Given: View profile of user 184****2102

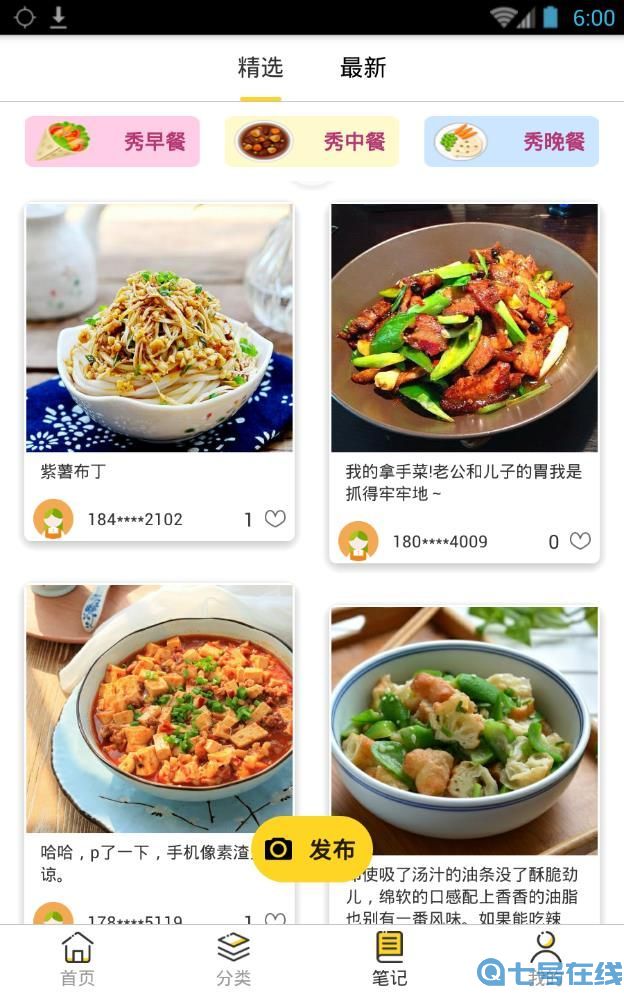Looking at the screenshot, I should (54, 519).
